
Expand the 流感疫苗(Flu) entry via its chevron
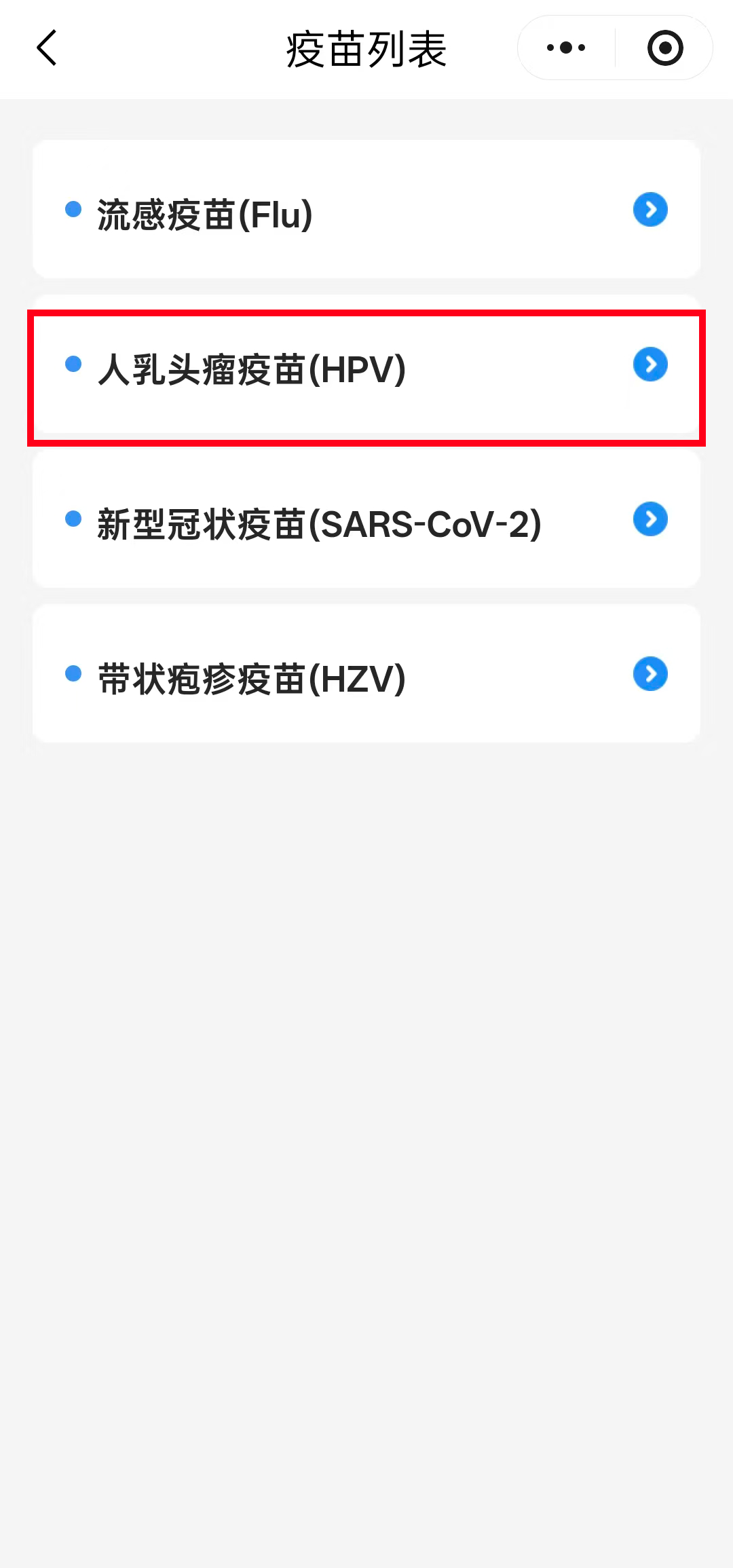click(x=650, y=210)
